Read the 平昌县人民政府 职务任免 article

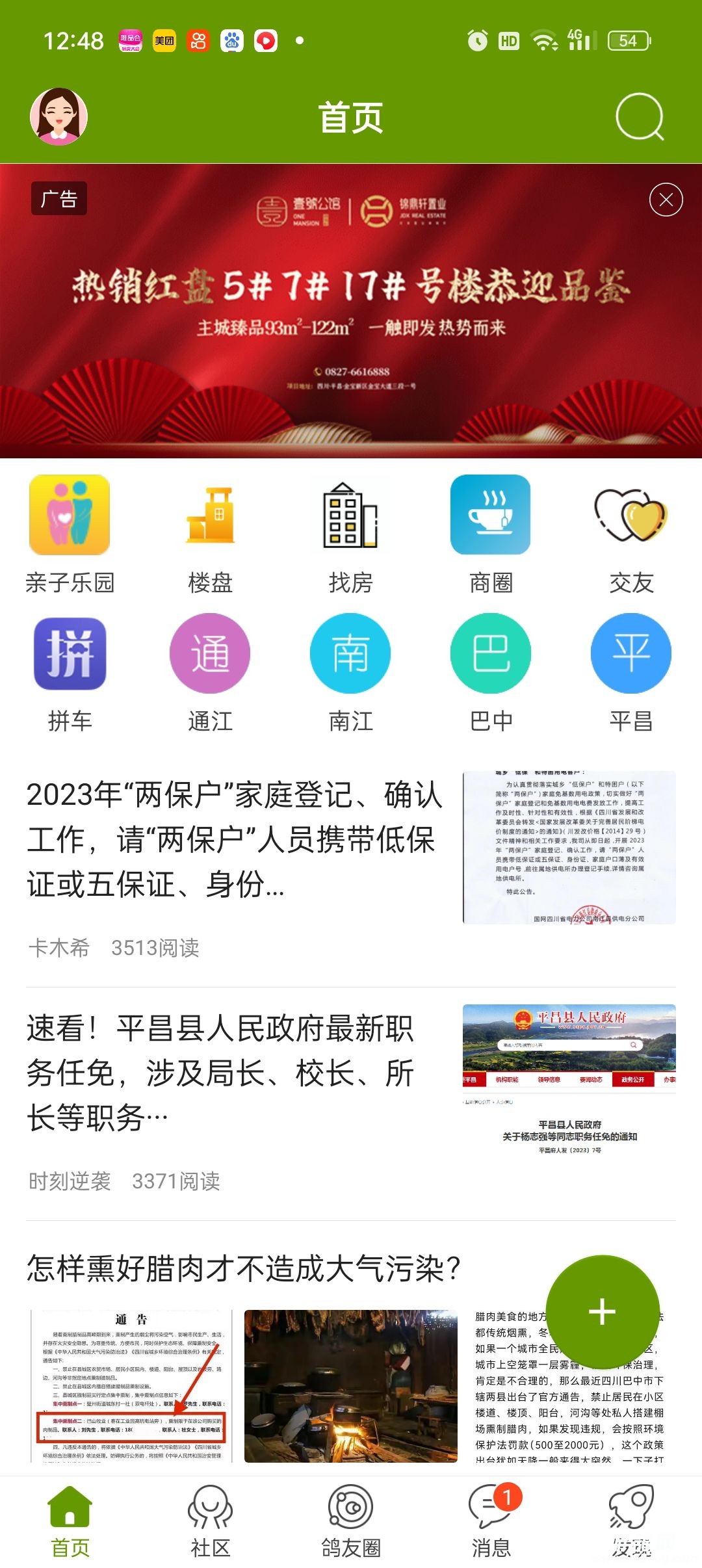[x=221, y=1073]
